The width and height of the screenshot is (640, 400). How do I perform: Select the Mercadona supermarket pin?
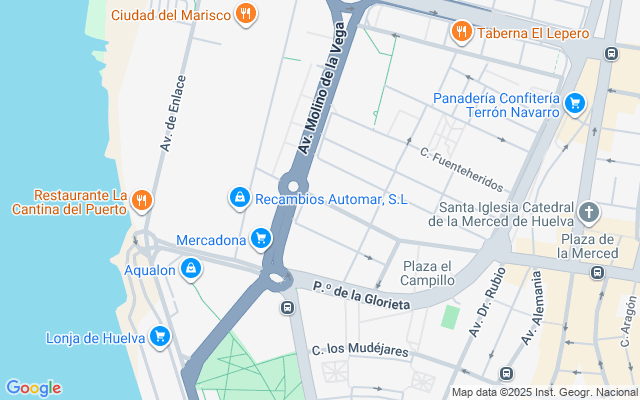261,238
